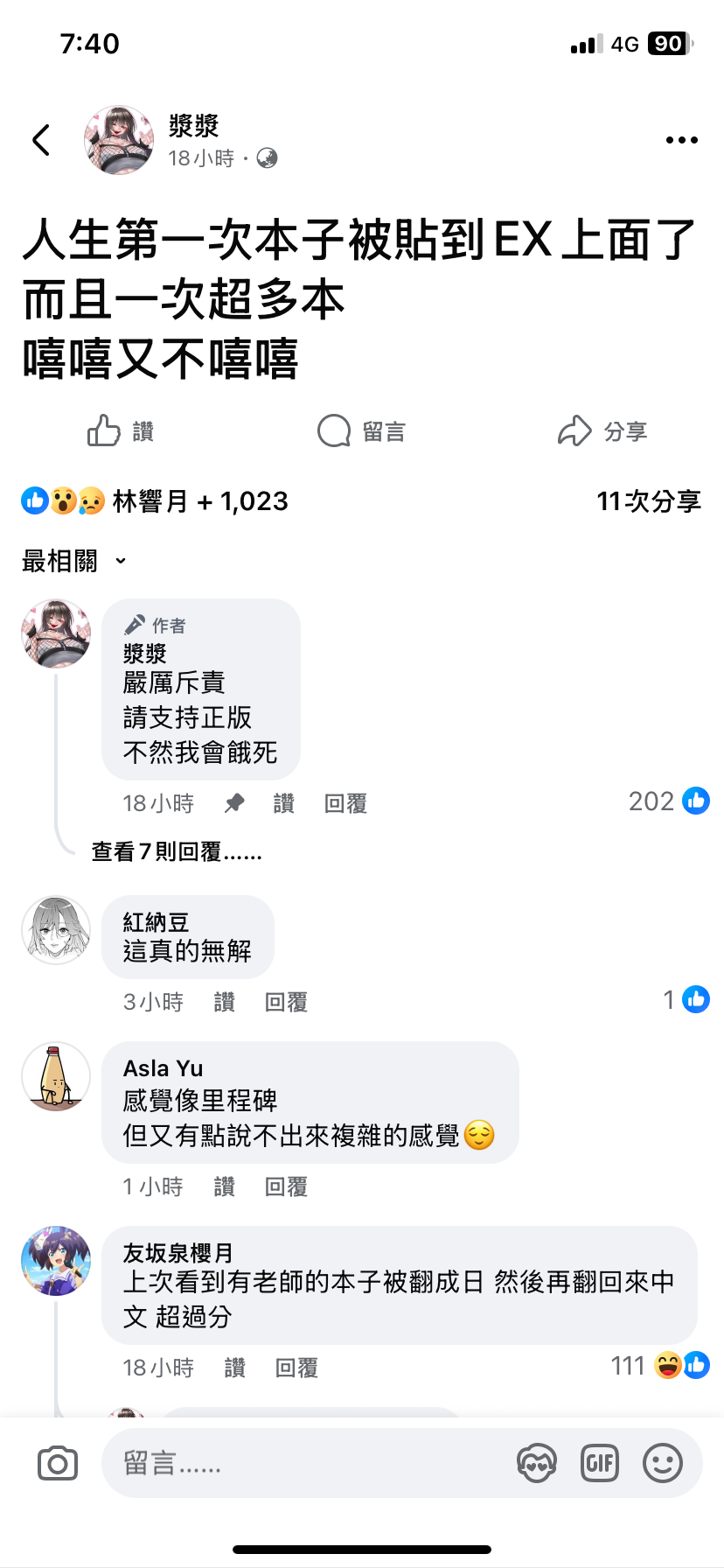Viewport: 724px width, 1568px height.
Task: Like the post with 讚 button
Action: tap(121, 430)
